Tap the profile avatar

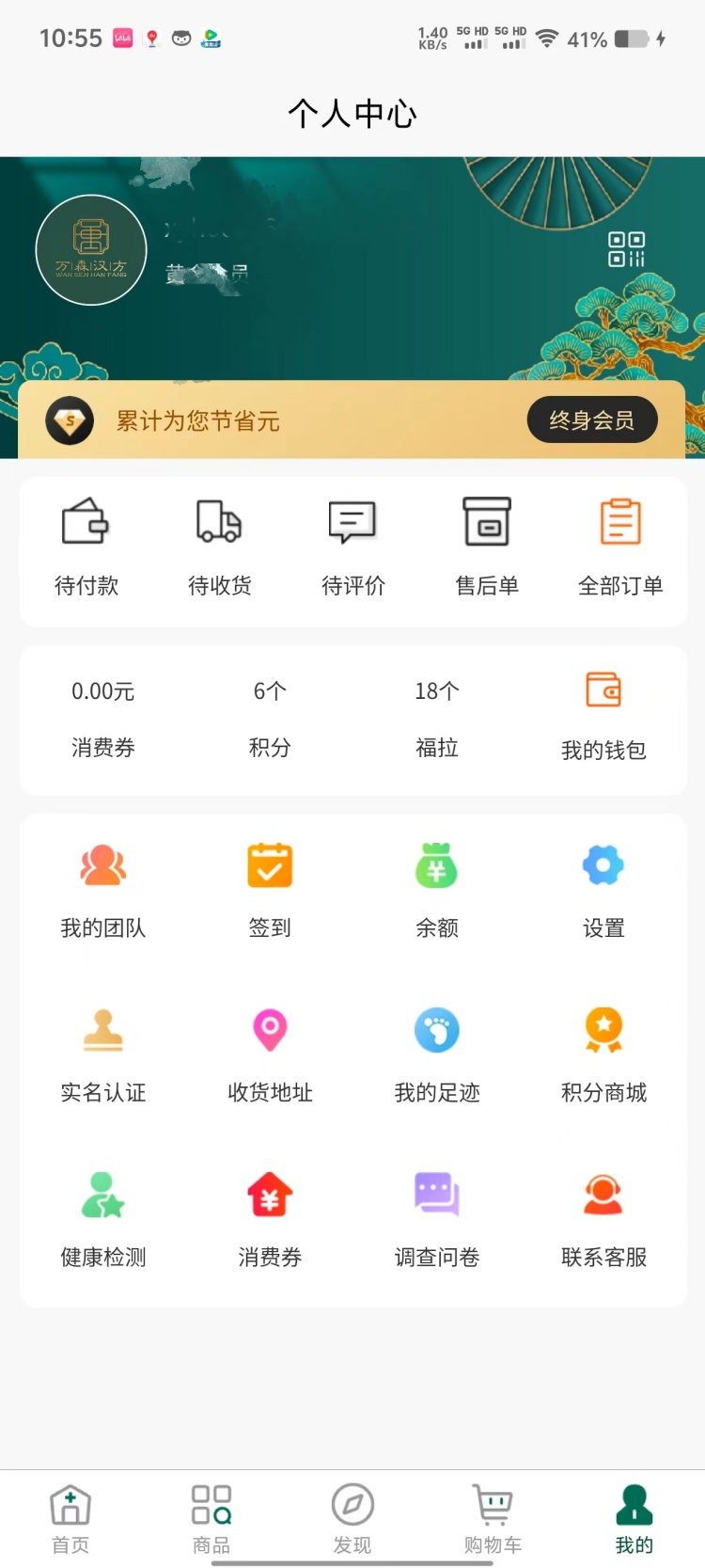pyautogui.click(x=91, y=250)
